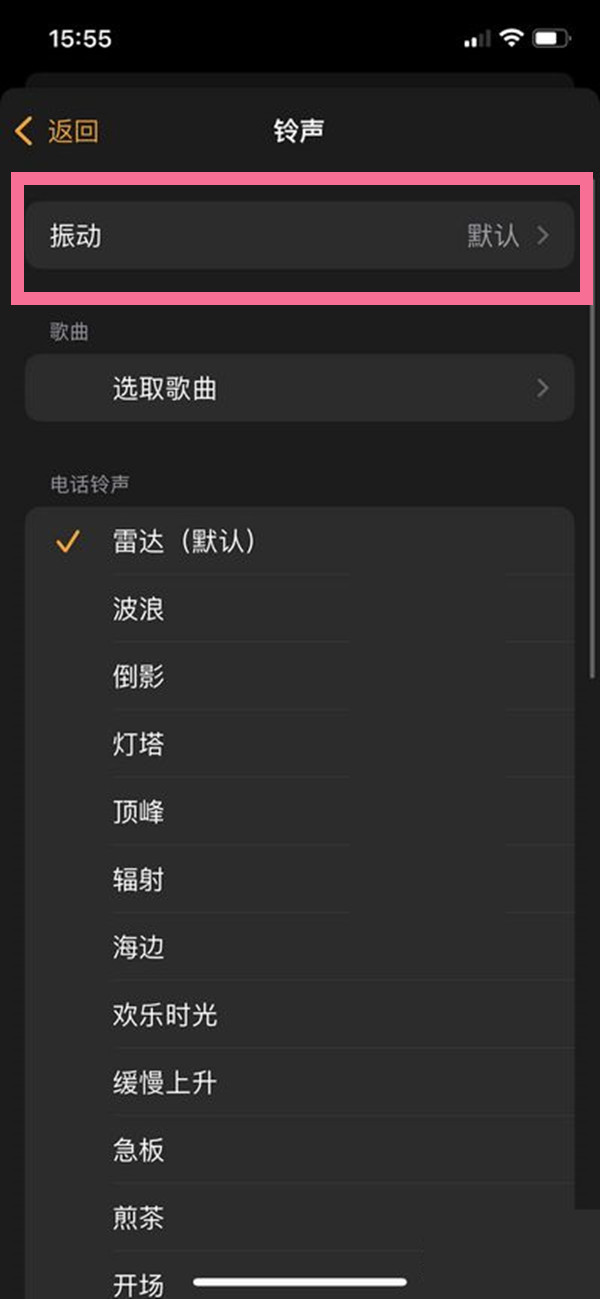600x1299 pixels.
Task: Open 选取歌曲 to pick a song
Action: point(299,388)
